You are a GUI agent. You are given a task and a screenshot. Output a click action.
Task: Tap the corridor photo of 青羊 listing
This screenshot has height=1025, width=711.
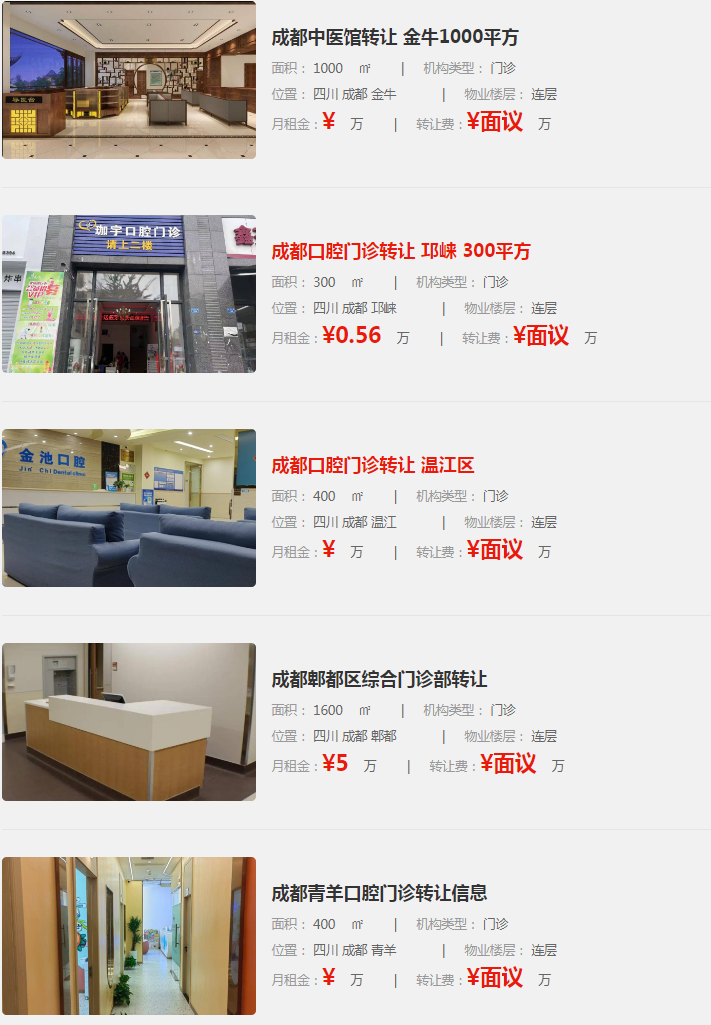[x=129, y=936]
